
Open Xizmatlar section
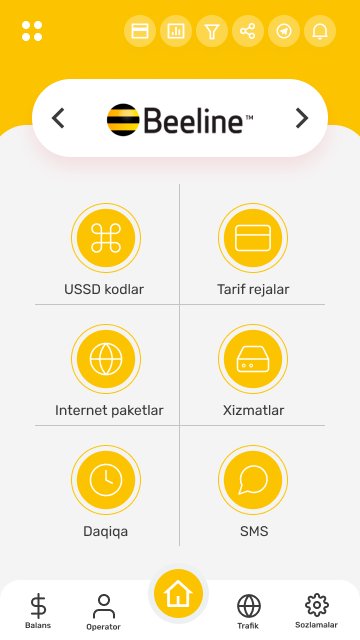click(253, 371)
